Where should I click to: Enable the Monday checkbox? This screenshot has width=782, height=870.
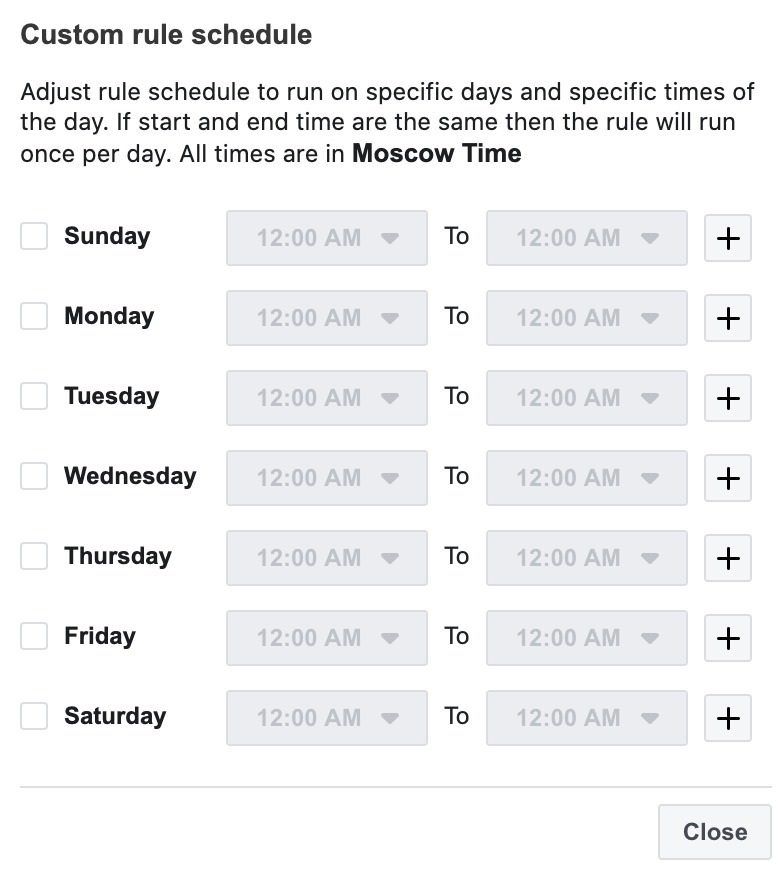(x=34, y=317)
